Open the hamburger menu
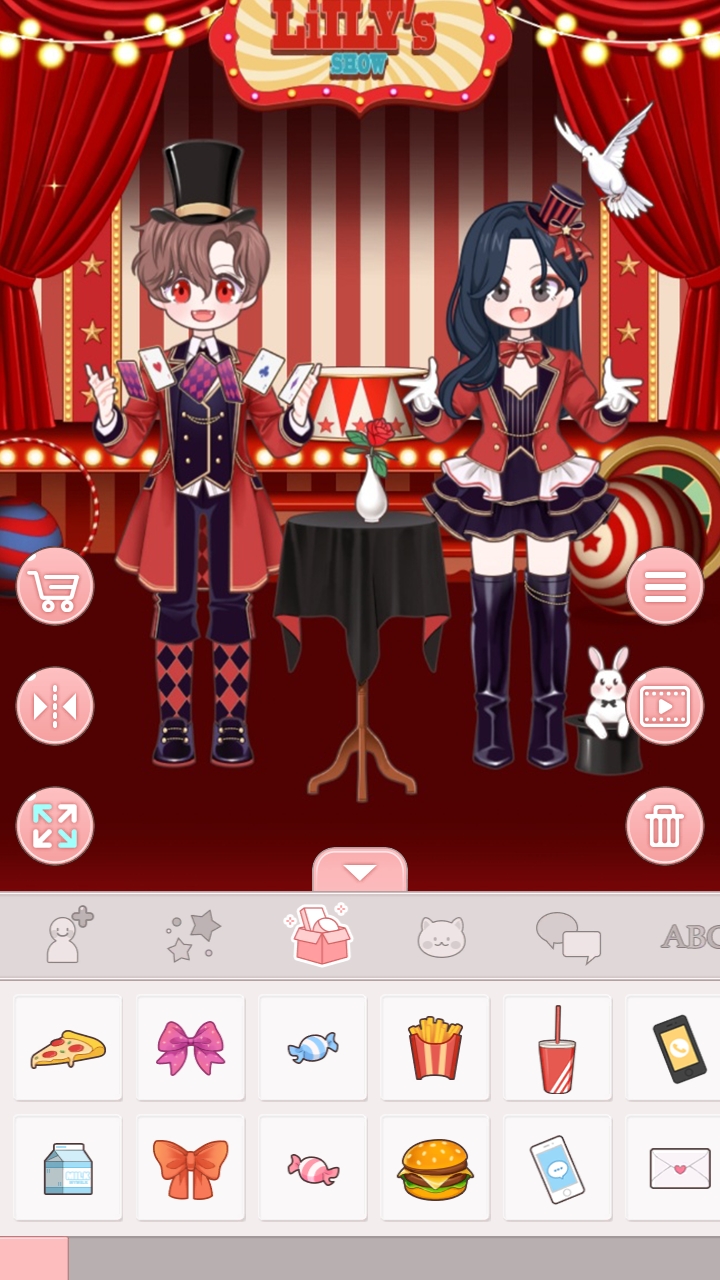Screen dimensions: 720x1280 pyautogui.click(x=665, y=586)
